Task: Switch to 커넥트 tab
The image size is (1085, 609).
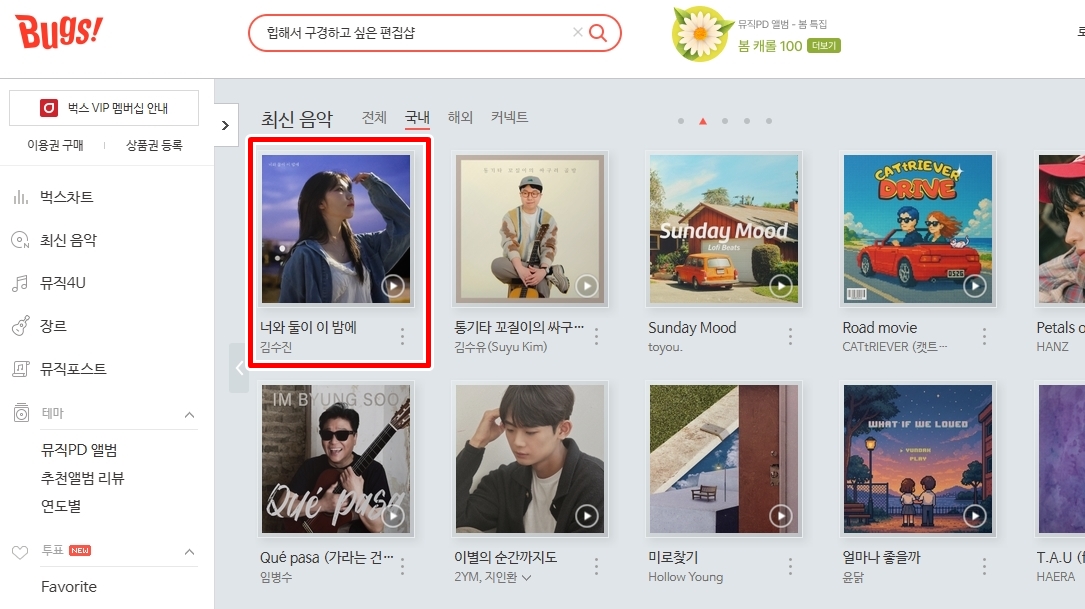Action: point(509,118)
